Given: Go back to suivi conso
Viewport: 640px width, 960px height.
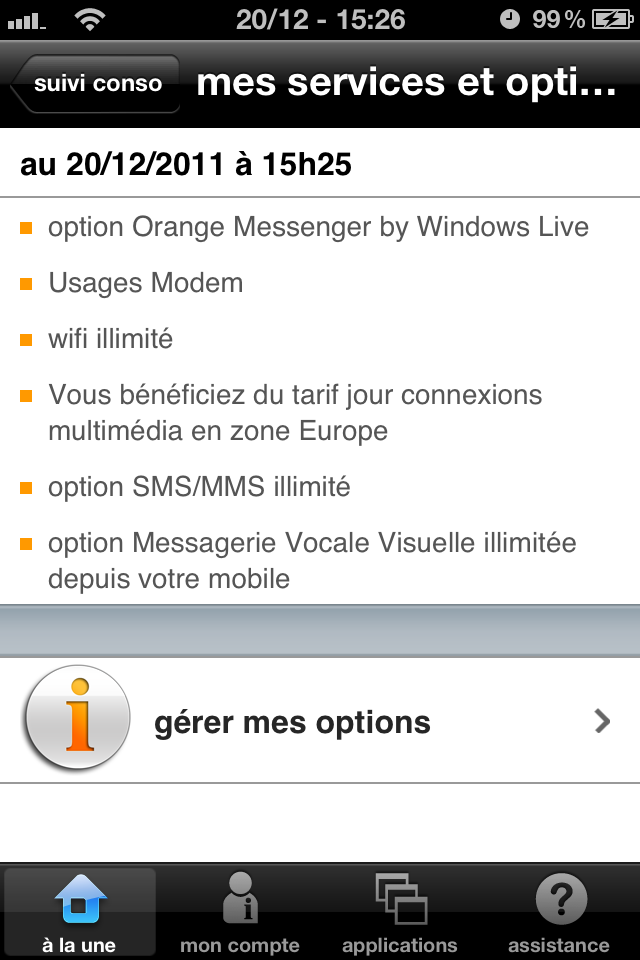Looking at the screenshot, I should click(x=96, y=84).
